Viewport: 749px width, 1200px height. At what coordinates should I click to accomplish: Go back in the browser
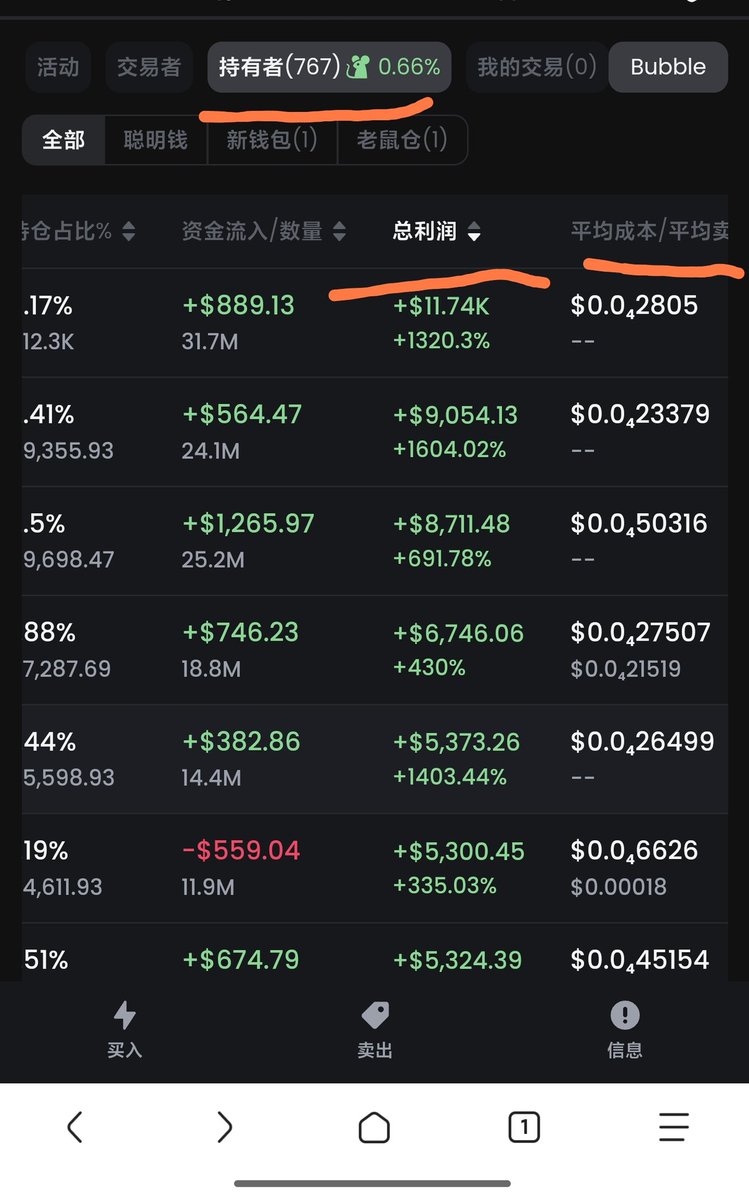pyautogui.click(x=75, y=1128)
